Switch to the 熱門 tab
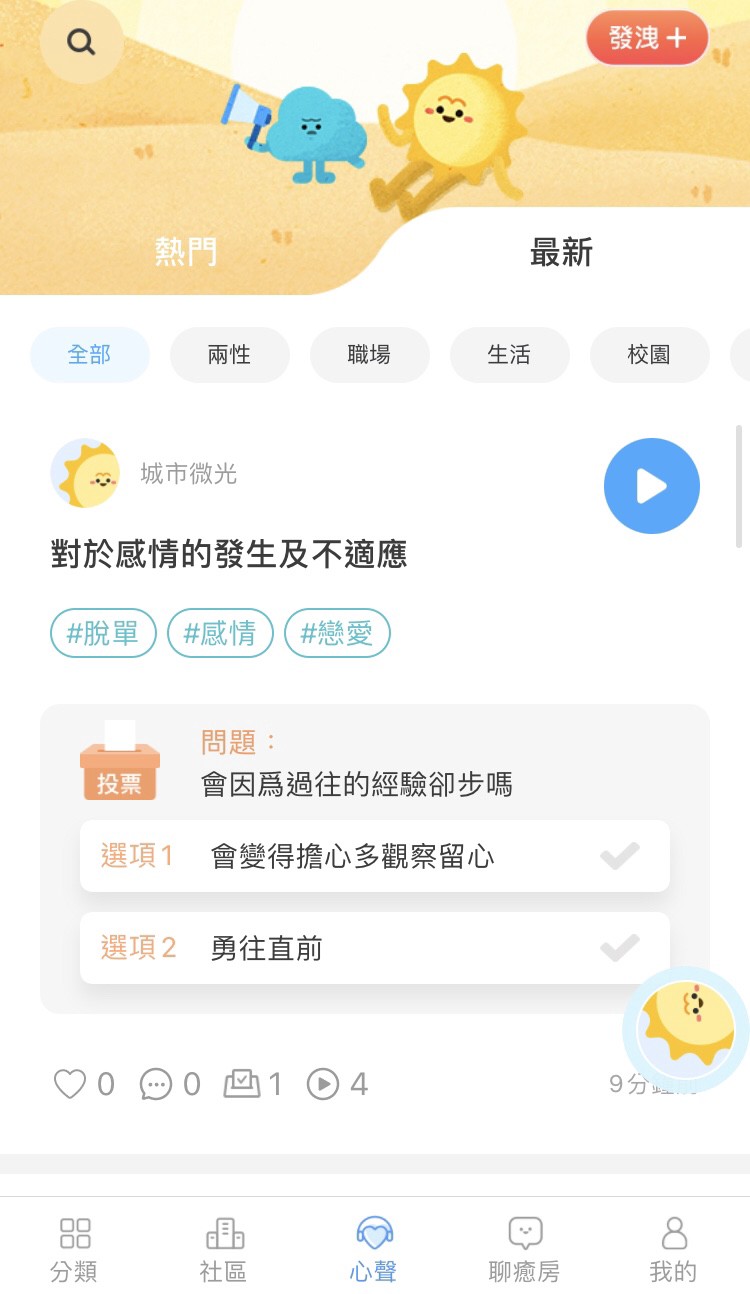The image size is (750, 1294). [x=186, y=253]
